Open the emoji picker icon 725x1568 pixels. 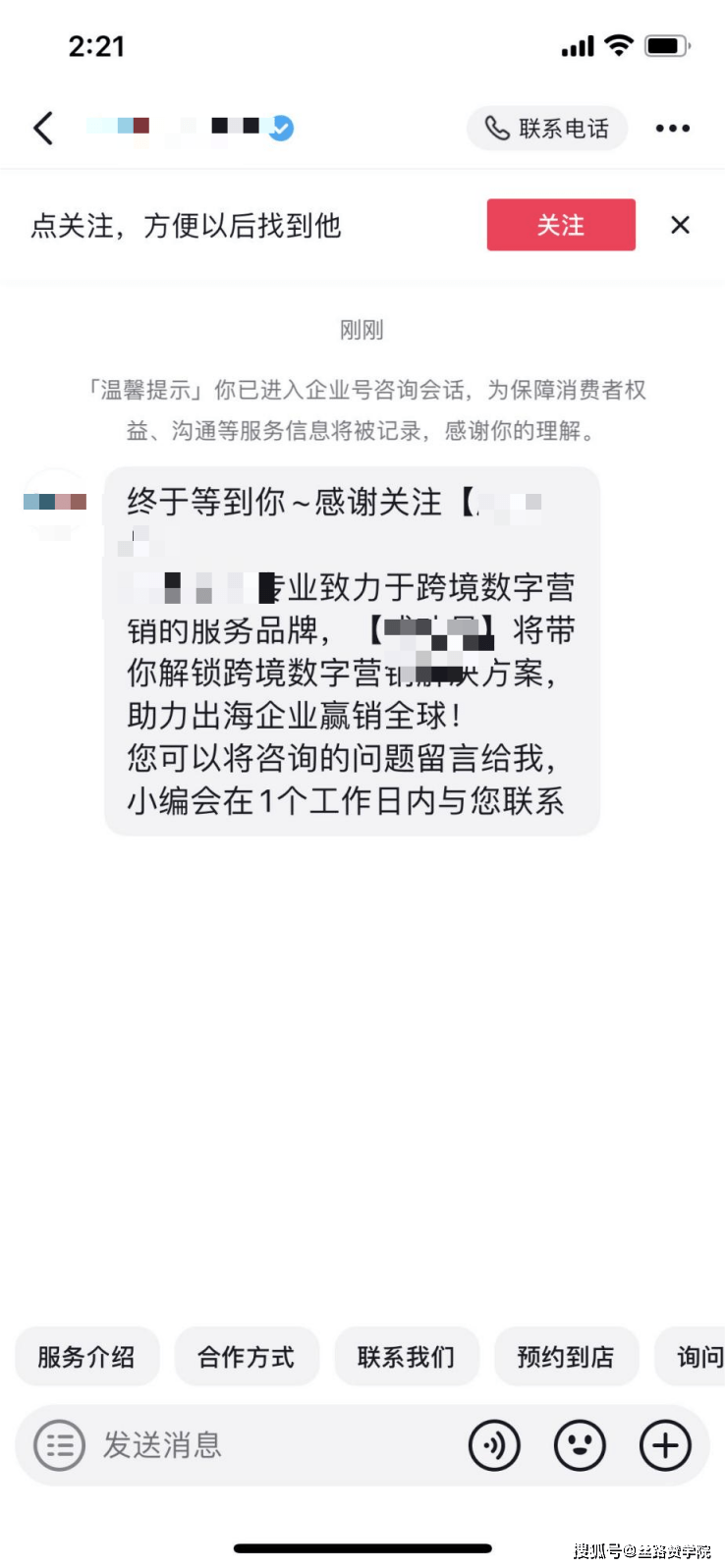[580, 1444]
